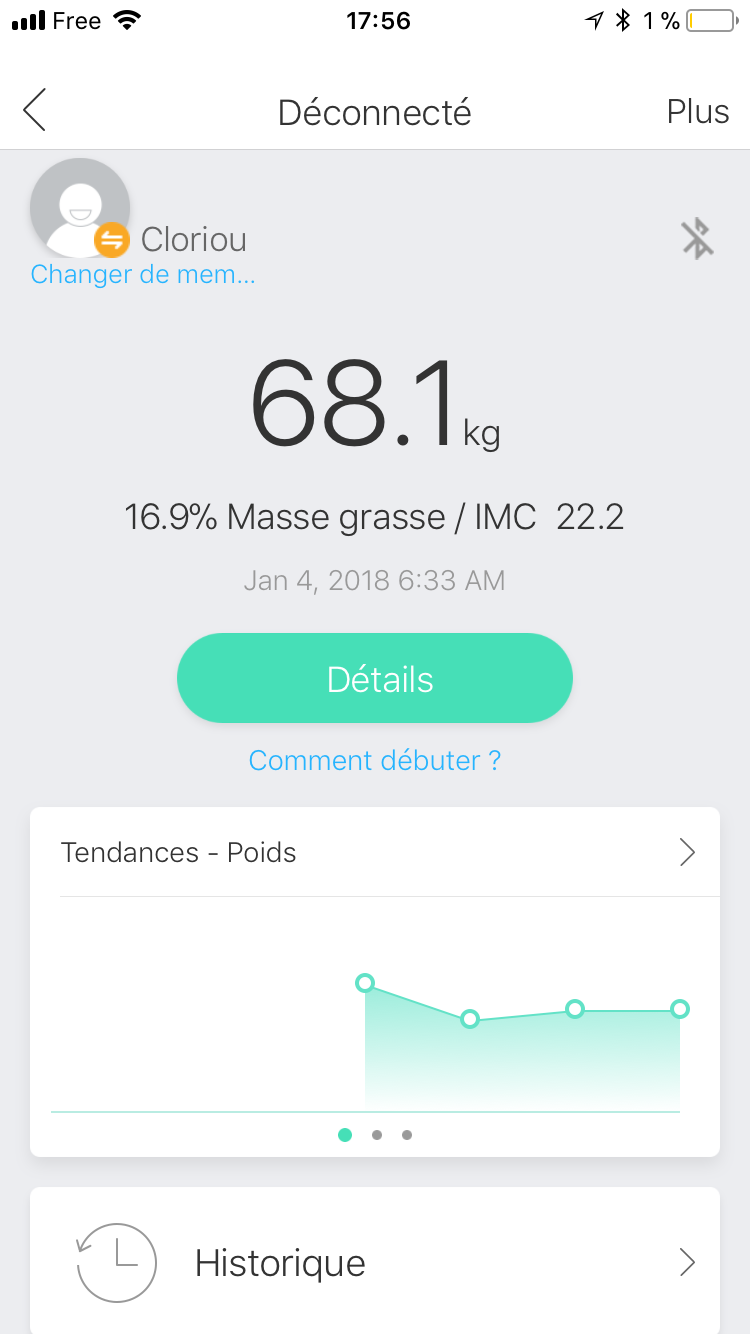Open the Historique row
This screenshot has width=750, height=1334.
pyautogui.click(x=375, y=1262)
